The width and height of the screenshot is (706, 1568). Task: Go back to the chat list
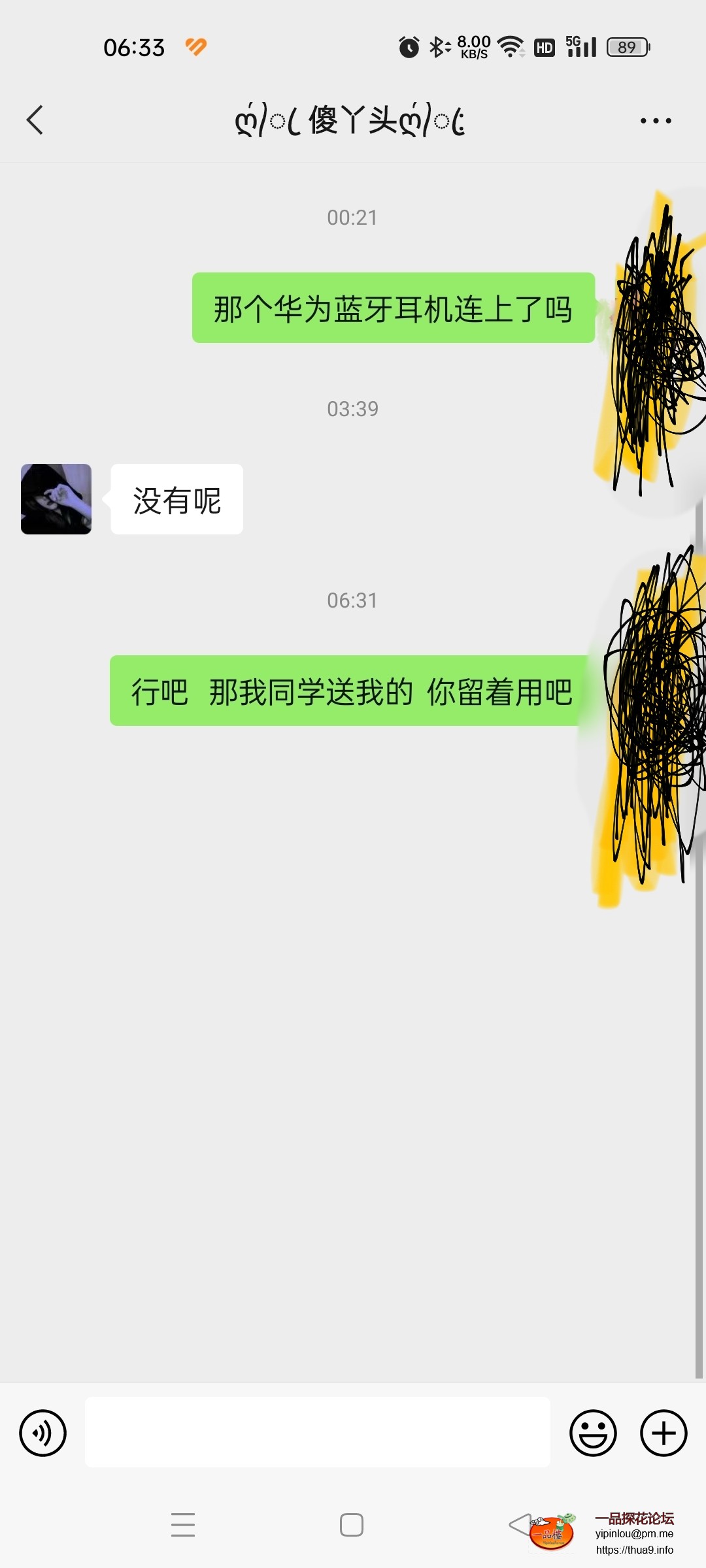coord(35,120)
